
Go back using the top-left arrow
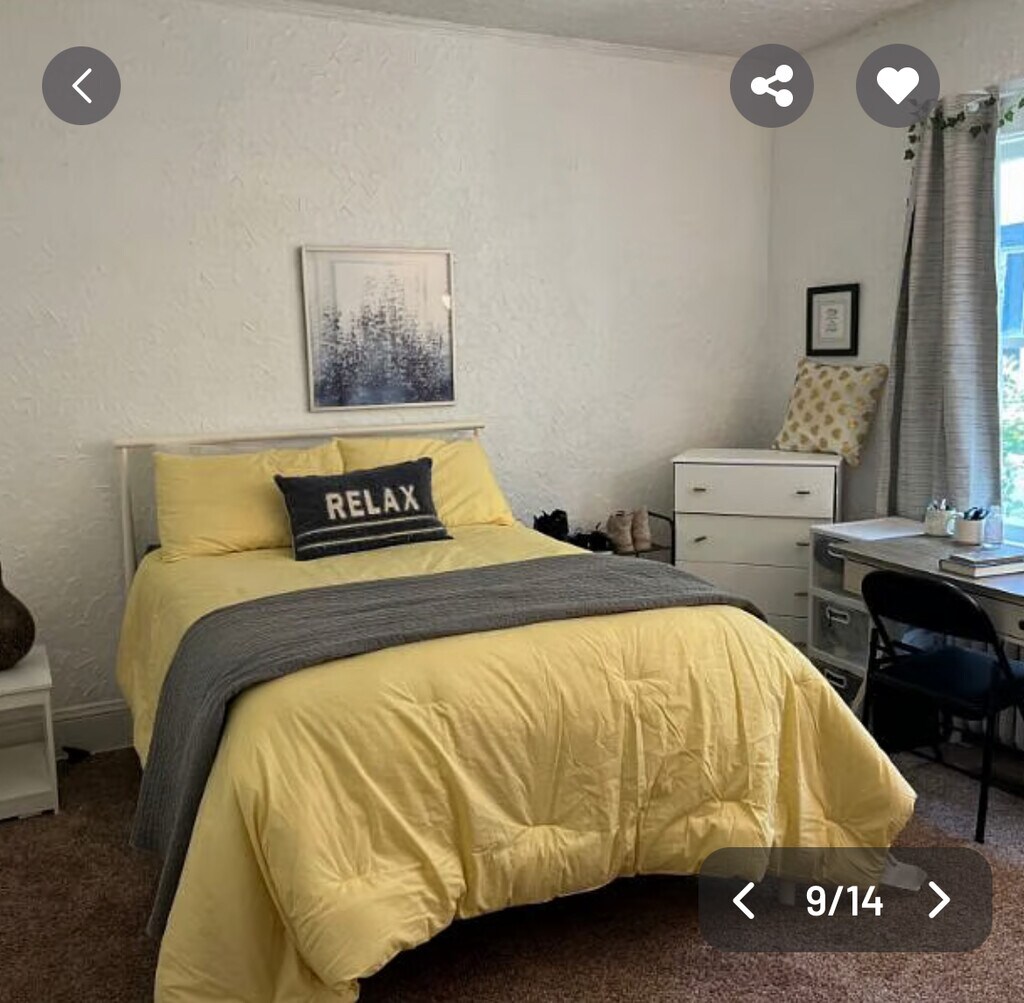pos(81,86)
